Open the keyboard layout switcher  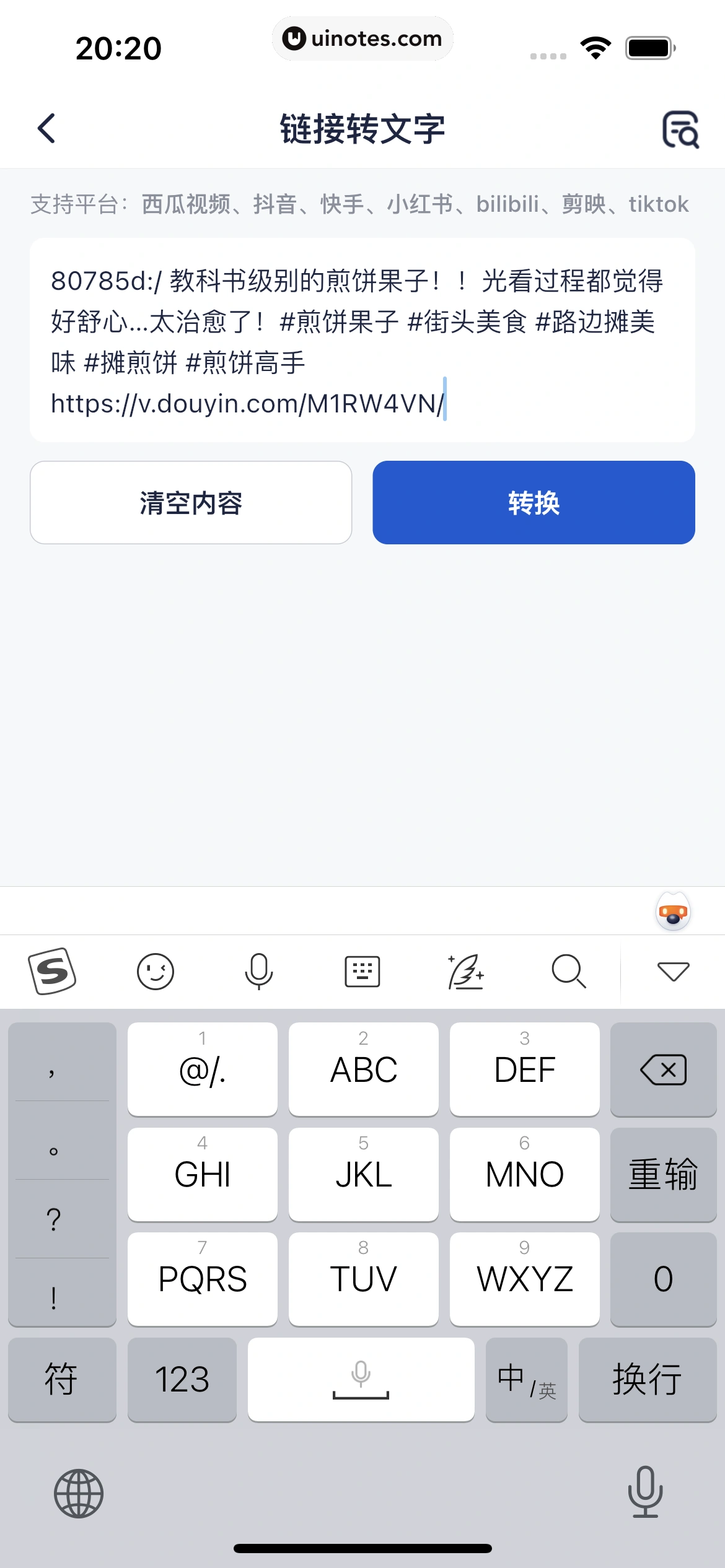tap(362, 971)
